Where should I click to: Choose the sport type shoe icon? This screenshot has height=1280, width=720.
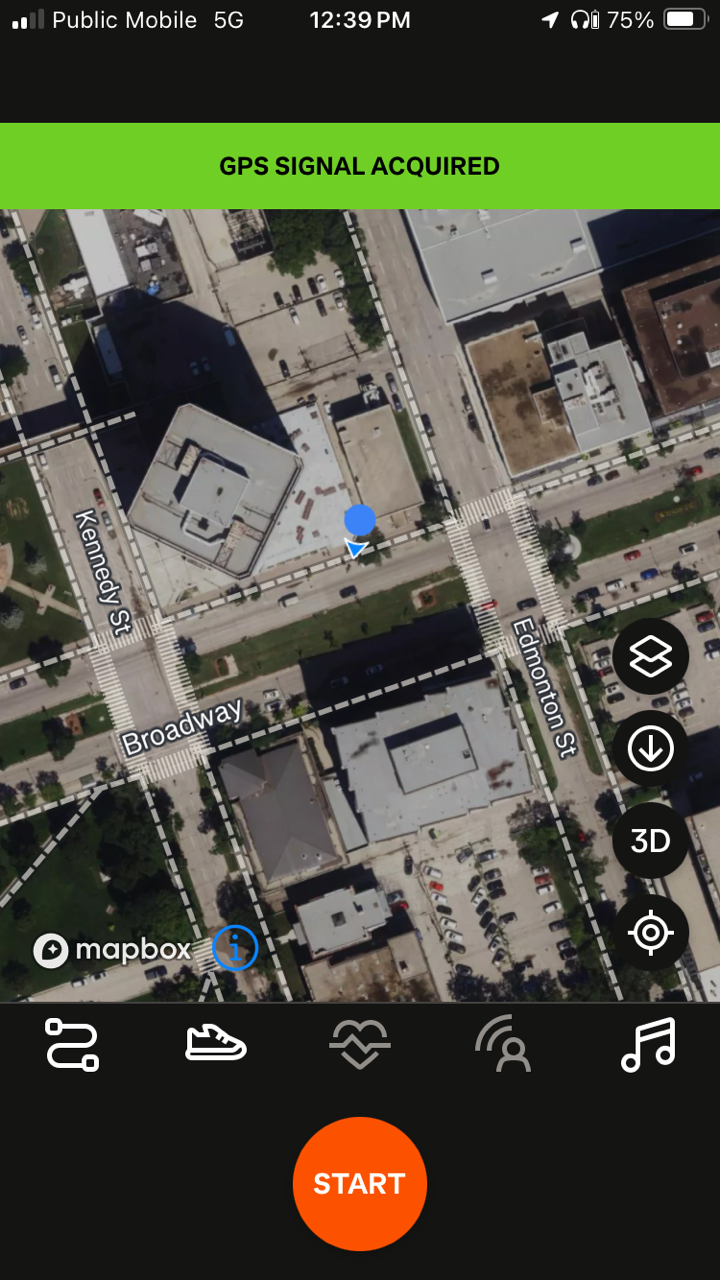pyautogui.click(x=216, y=1045)
